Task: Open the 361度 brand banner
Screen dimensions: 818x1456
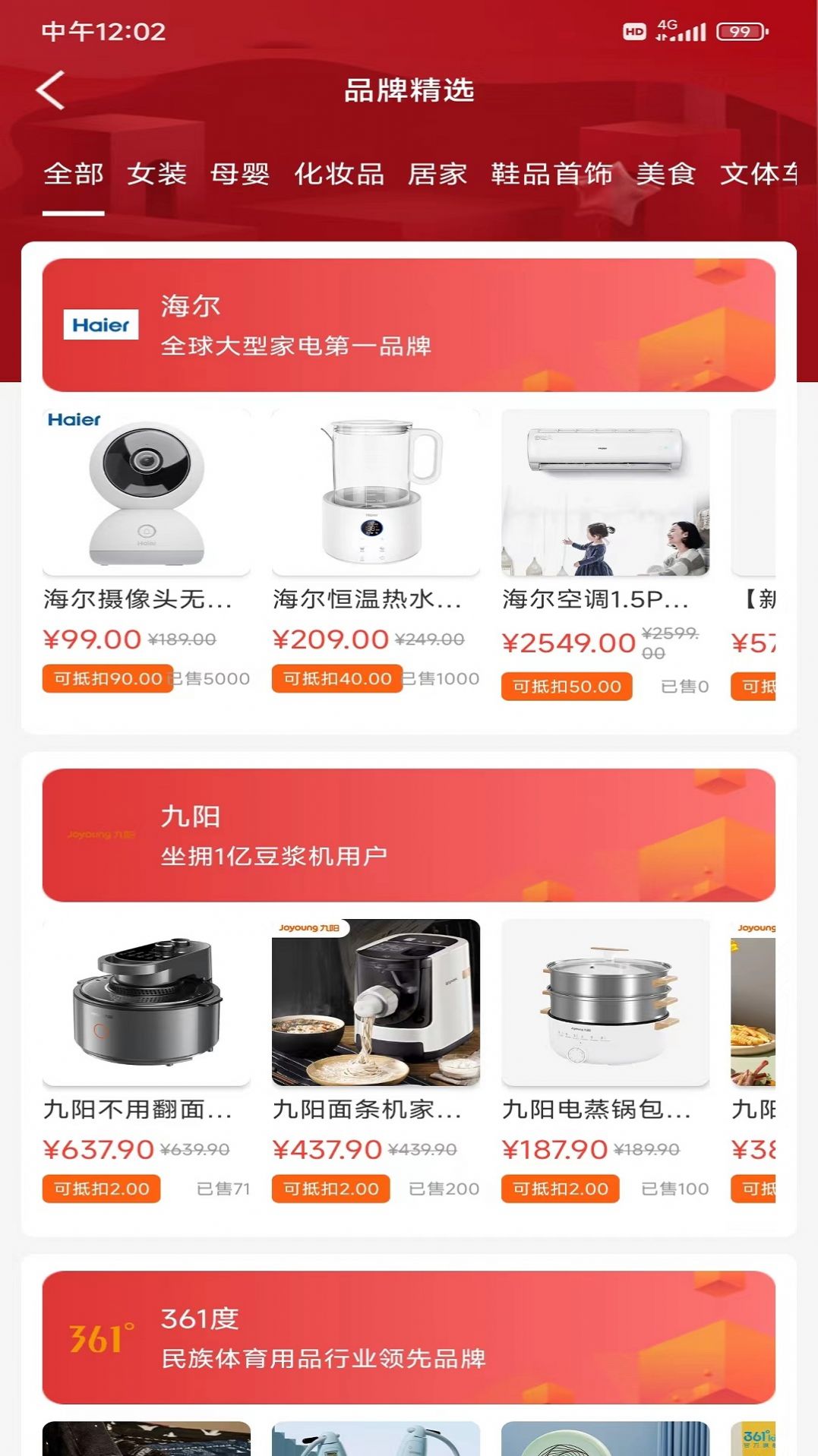Action: (409, 1338)
